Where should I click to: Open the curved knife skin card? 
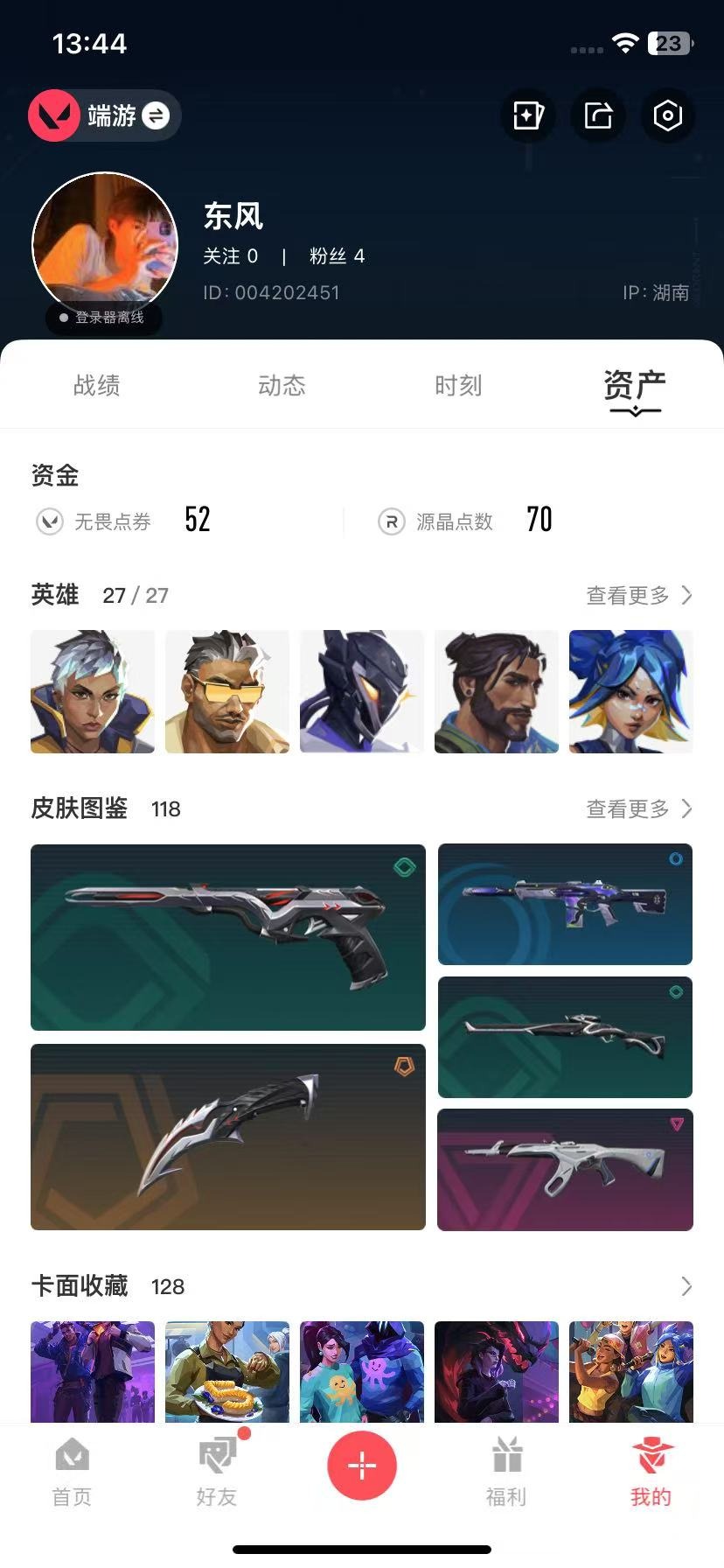pyautogui.click(x=228, y=1137)
